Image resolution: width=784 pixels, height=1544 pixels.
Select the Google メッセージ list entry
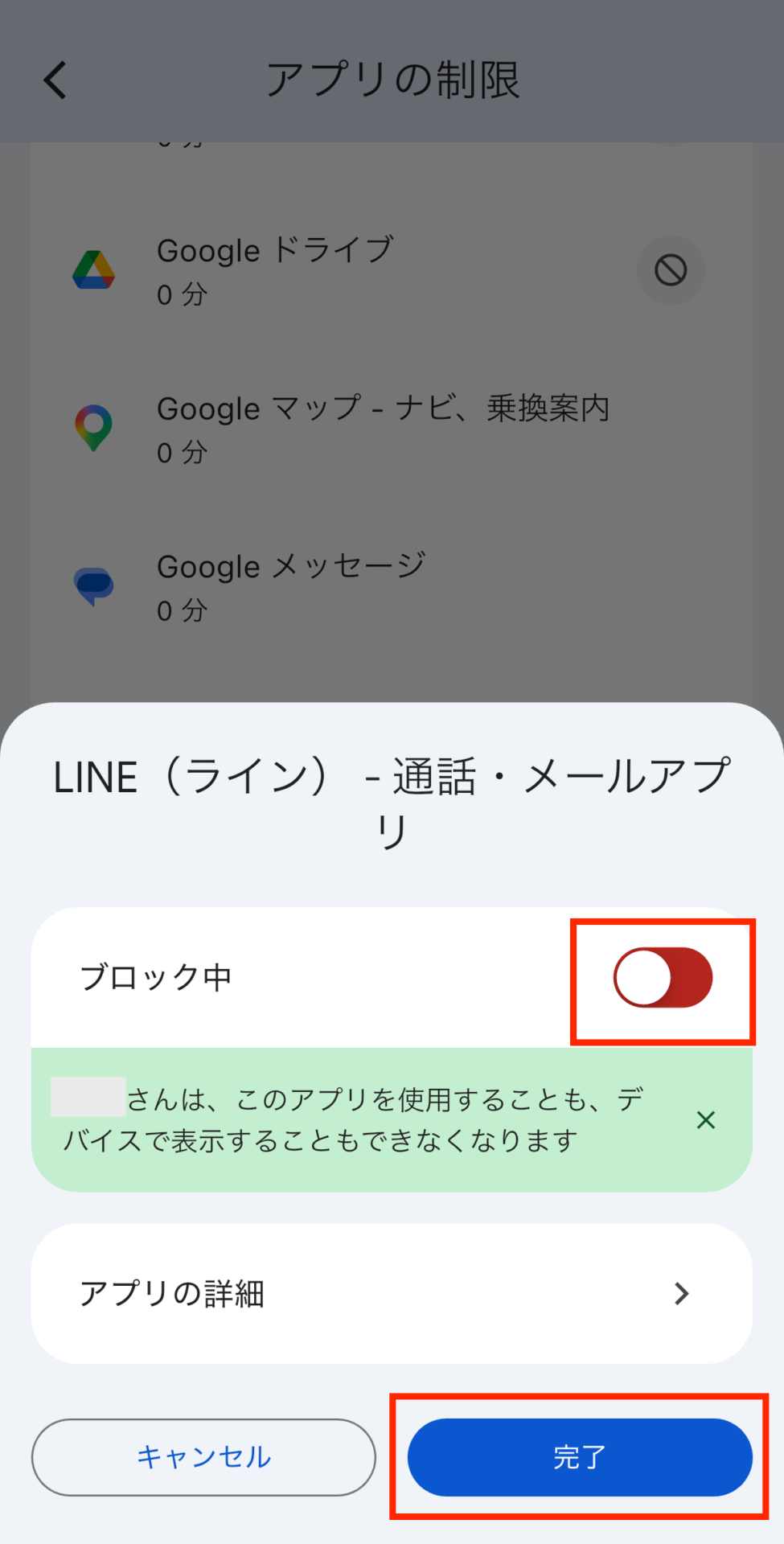coord(322,585)
